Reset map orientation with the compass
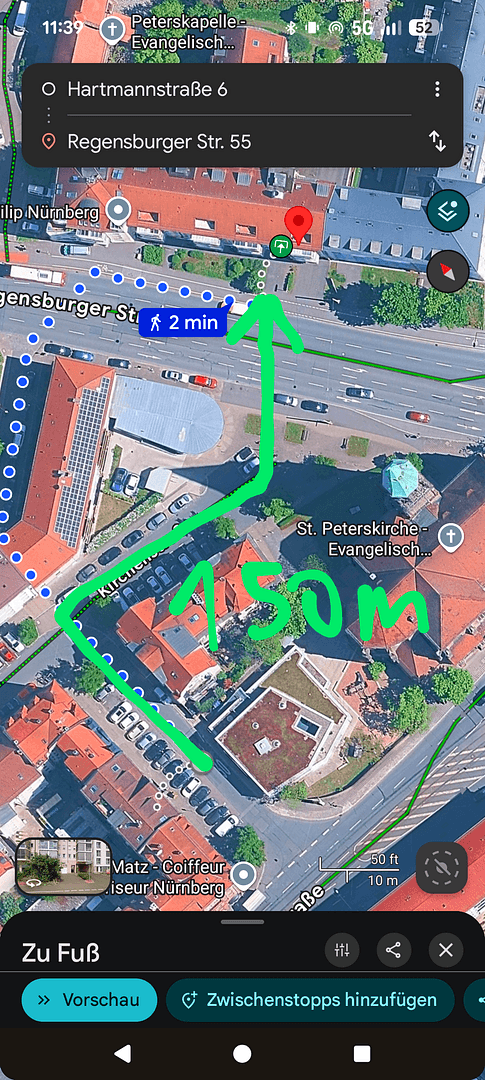 [x=448, y=271]
